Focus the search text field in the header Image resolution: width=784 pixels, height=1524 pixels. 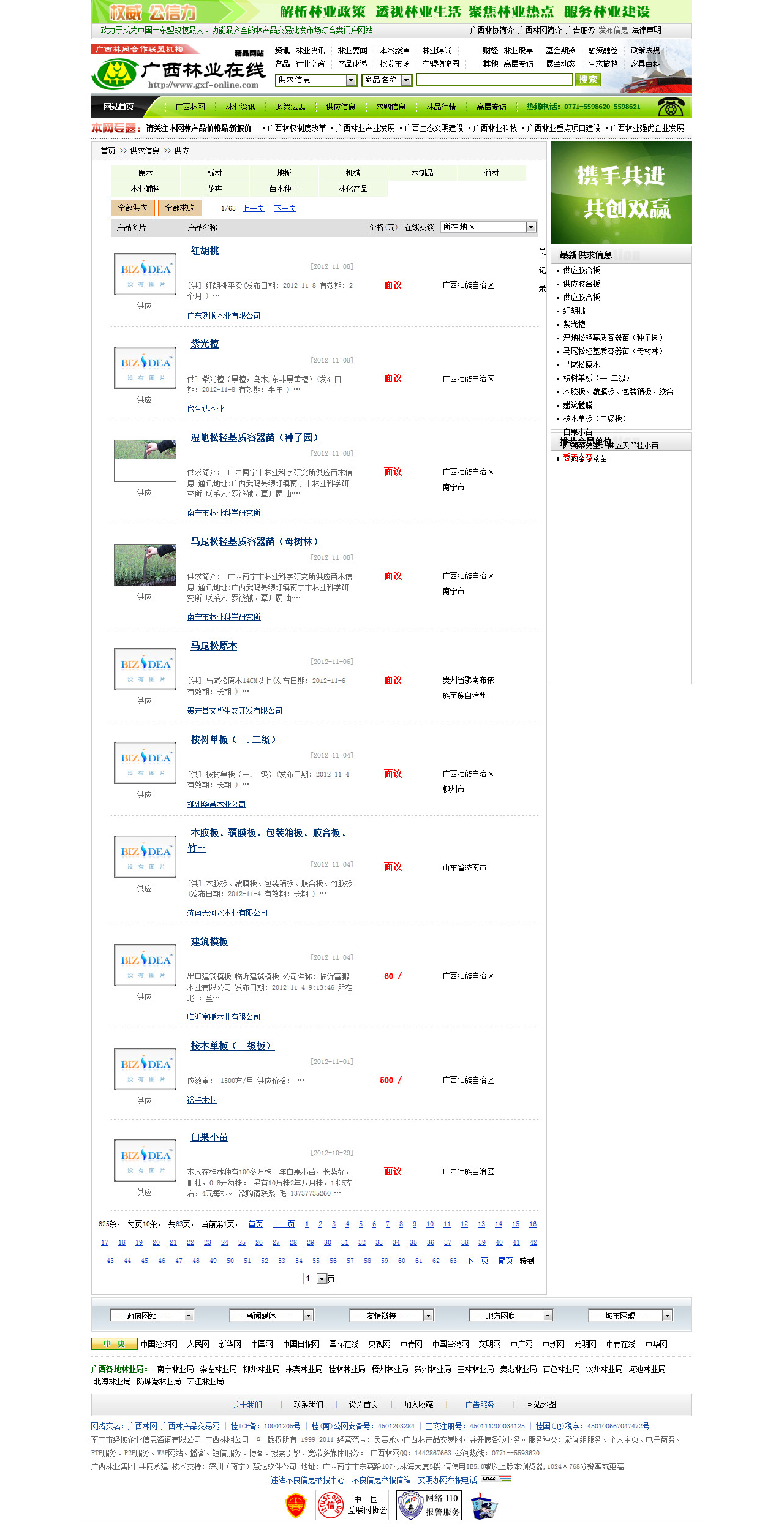[x=494, y=80]
